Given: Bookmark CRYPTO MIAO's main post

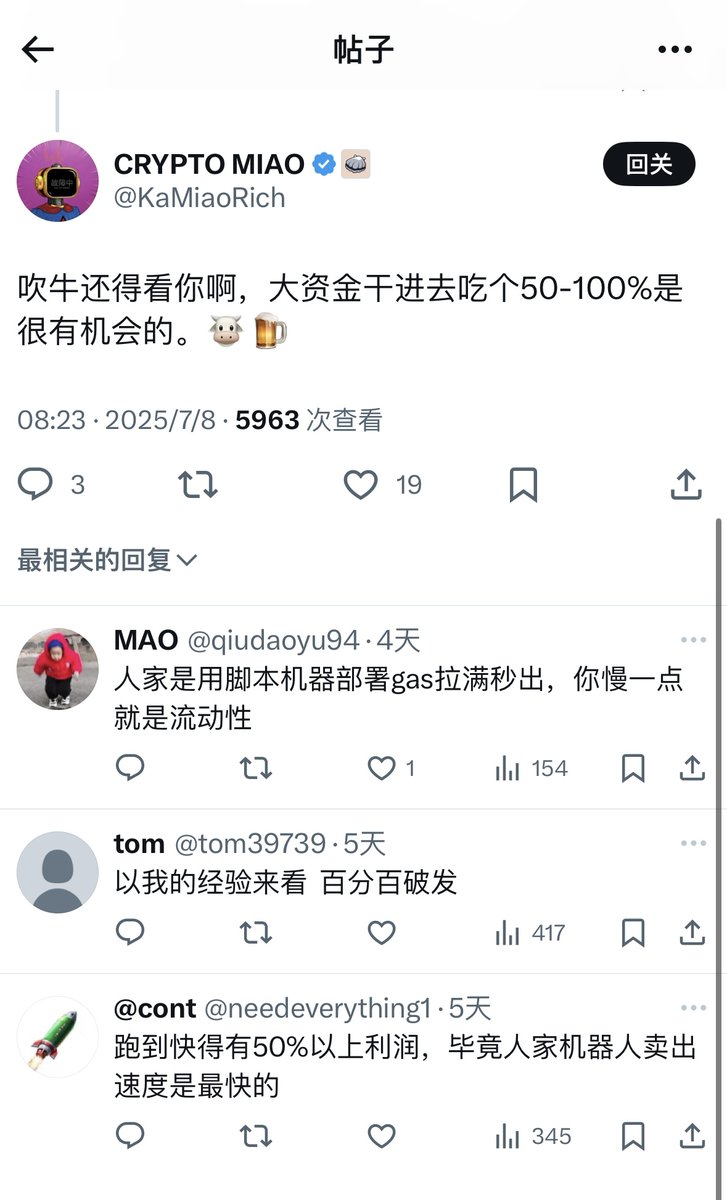Looking at the screenshot, I should point(523,485).
